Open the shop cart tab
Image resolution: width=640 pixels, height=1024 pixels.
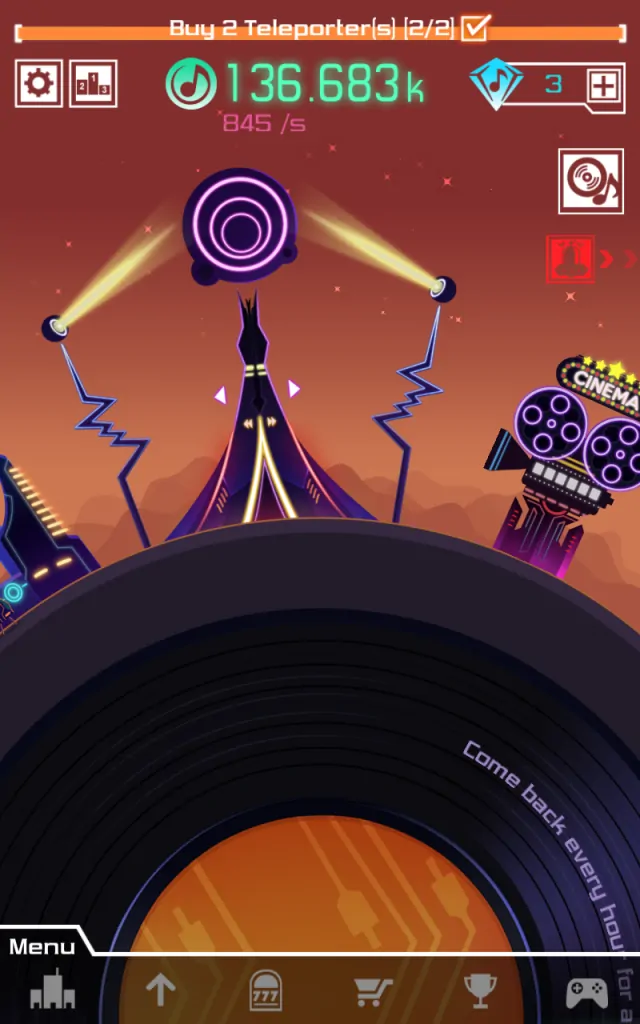373,991
